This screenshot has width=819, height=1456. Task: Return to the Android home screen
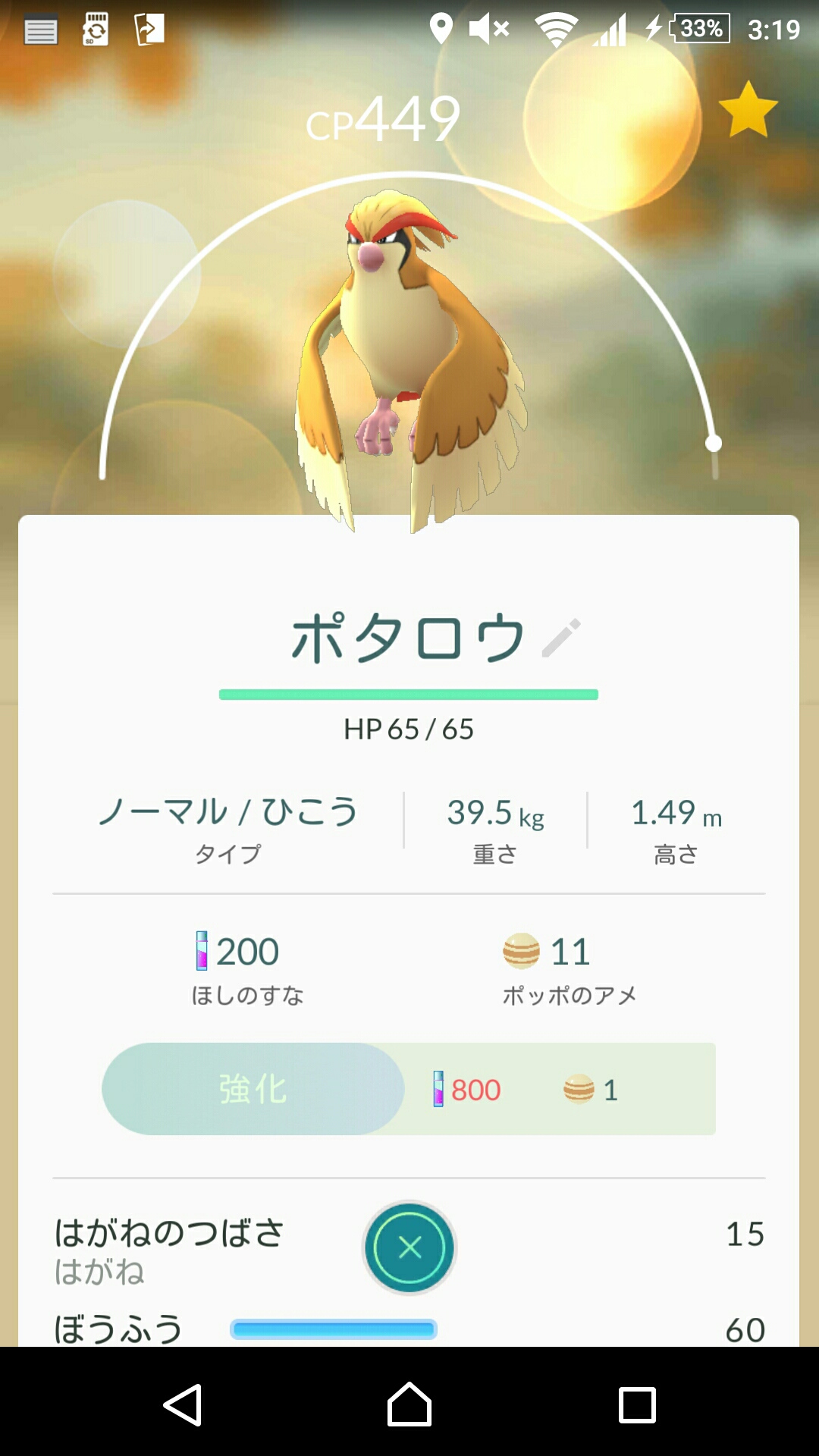coord(409,1405)
